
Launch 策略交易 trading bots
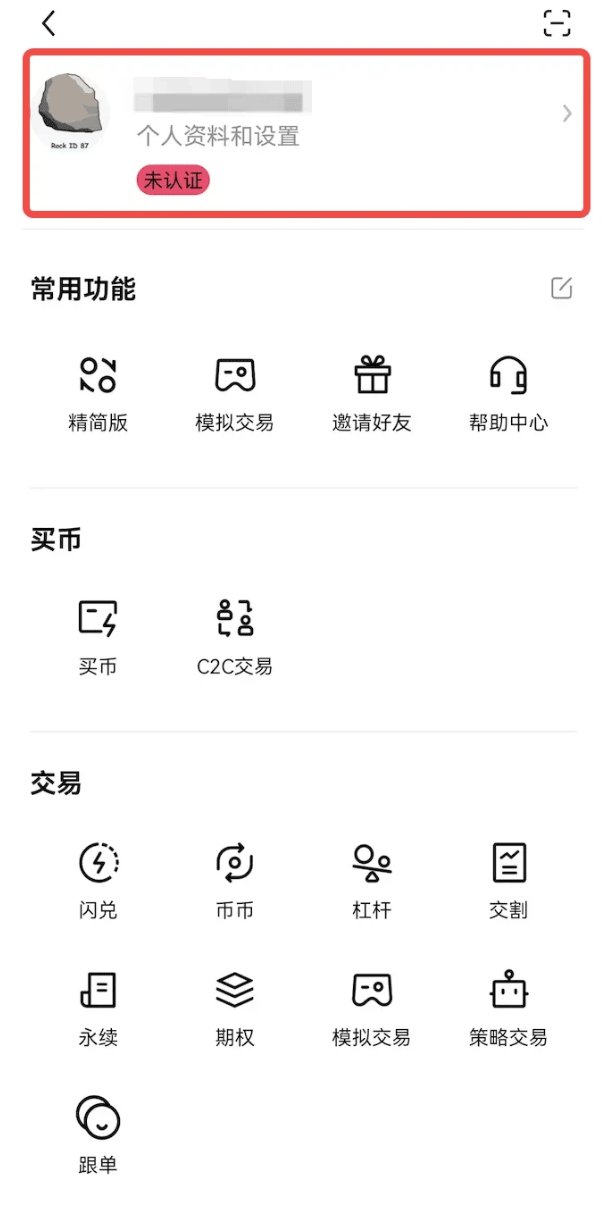(x=508, y=1006)
